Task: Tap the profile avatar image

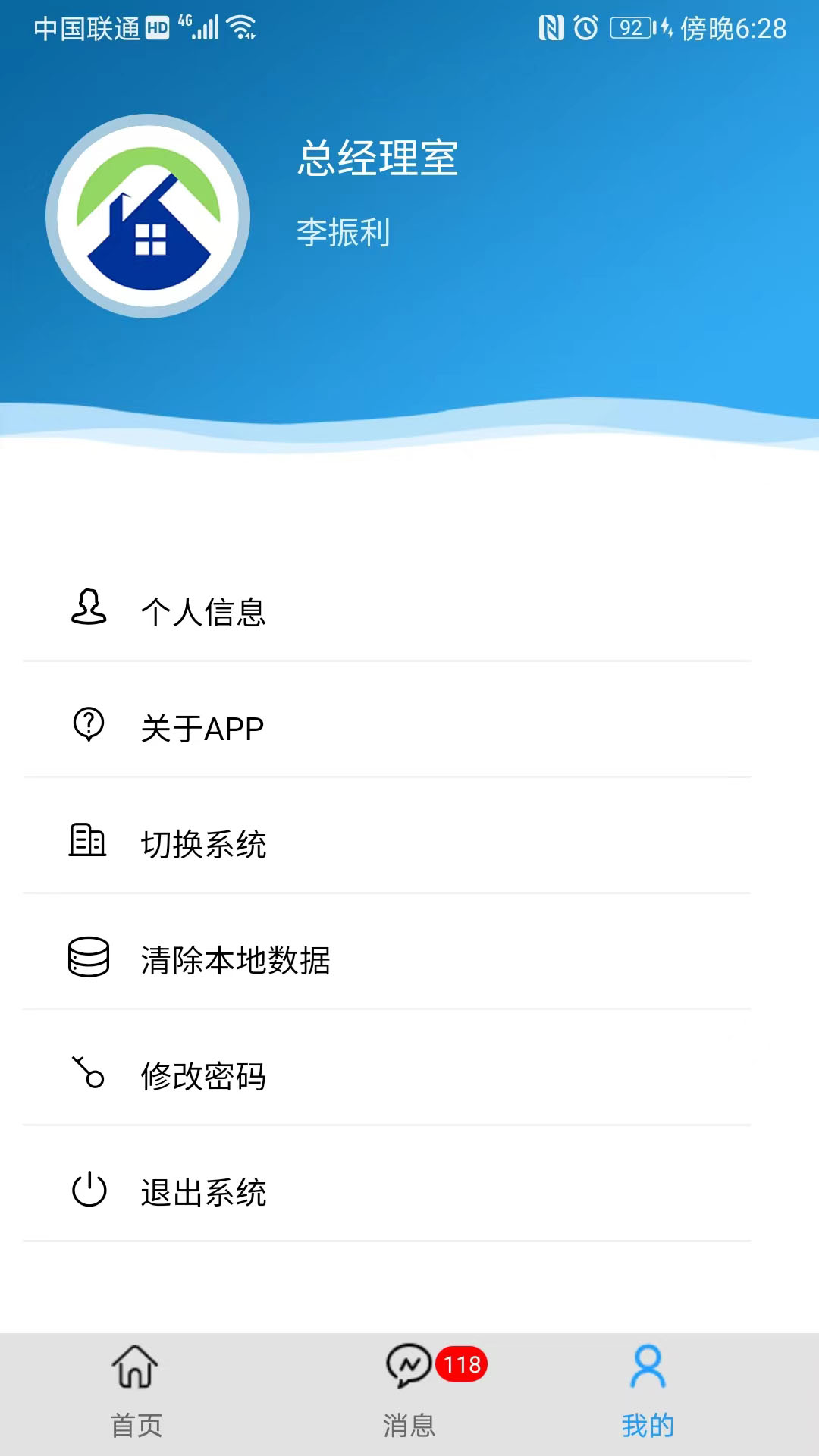Action: point(148,216)
